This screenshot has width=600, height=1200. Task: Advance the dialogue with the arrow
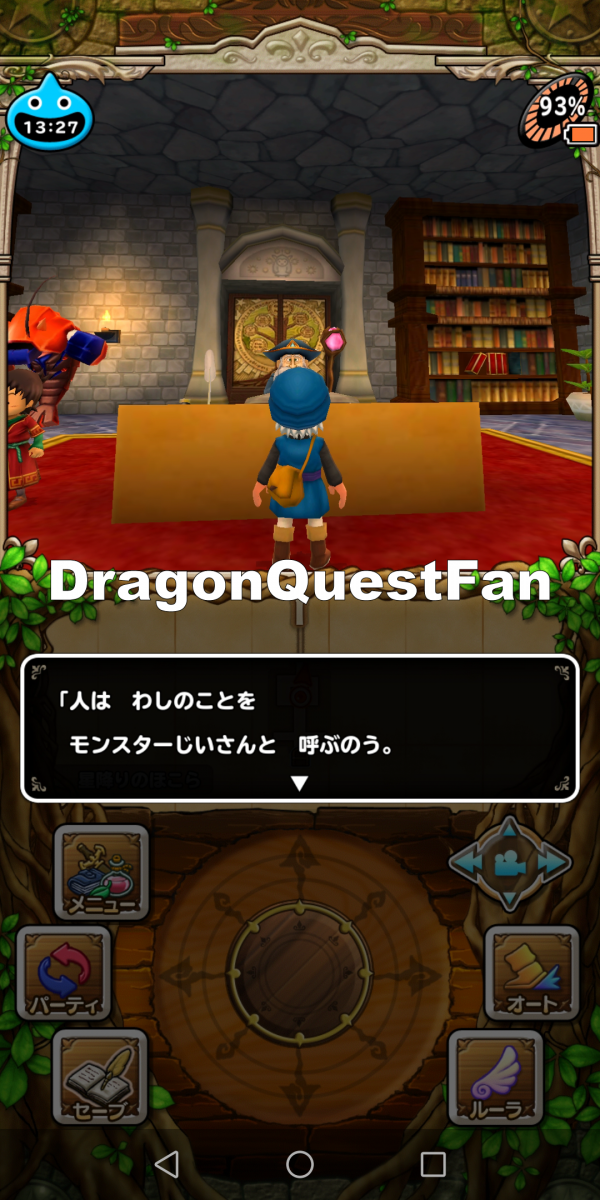tap(299, 784)
